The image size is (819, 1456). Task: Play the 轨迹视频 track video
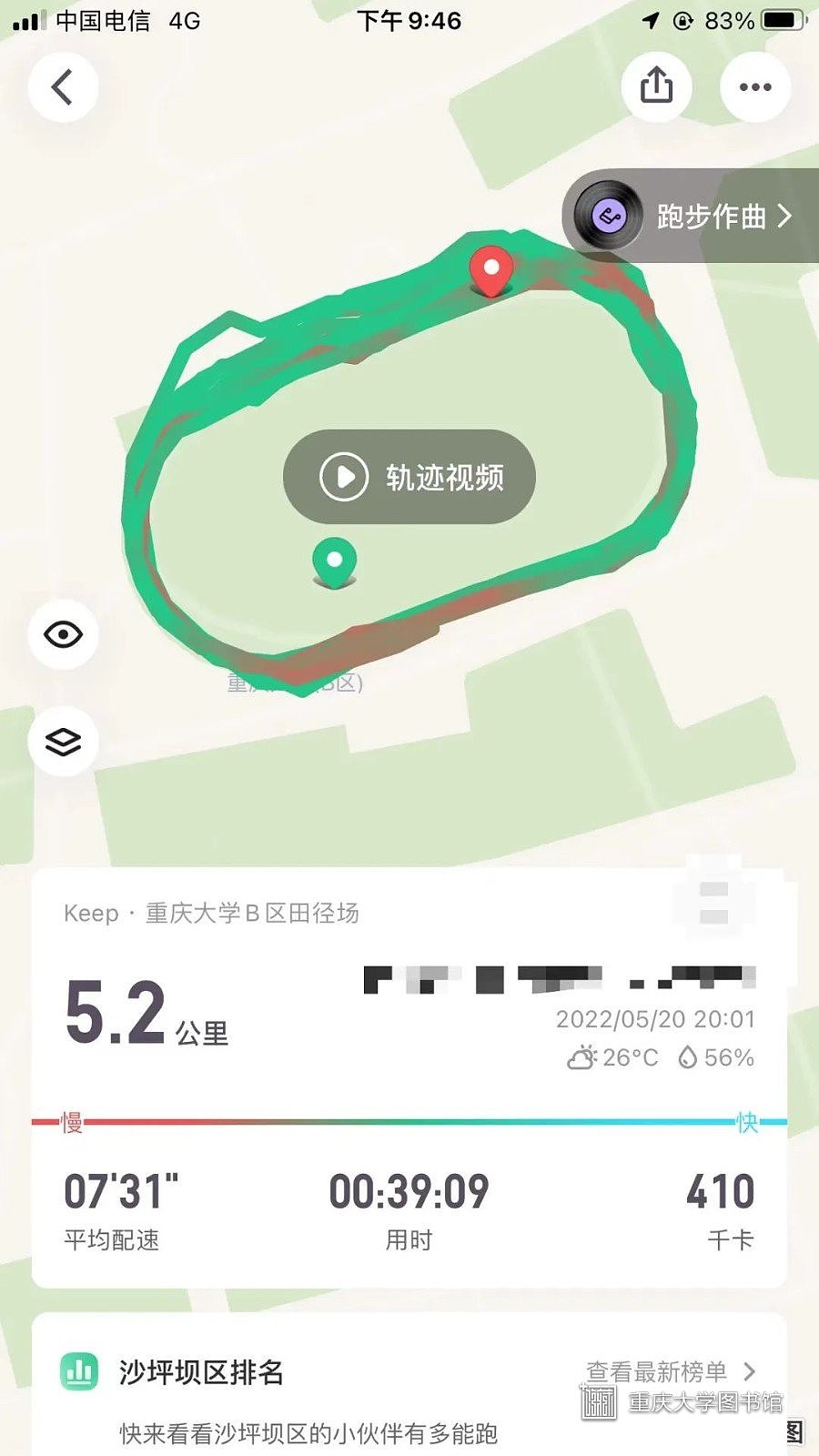(x=409, y=477)
